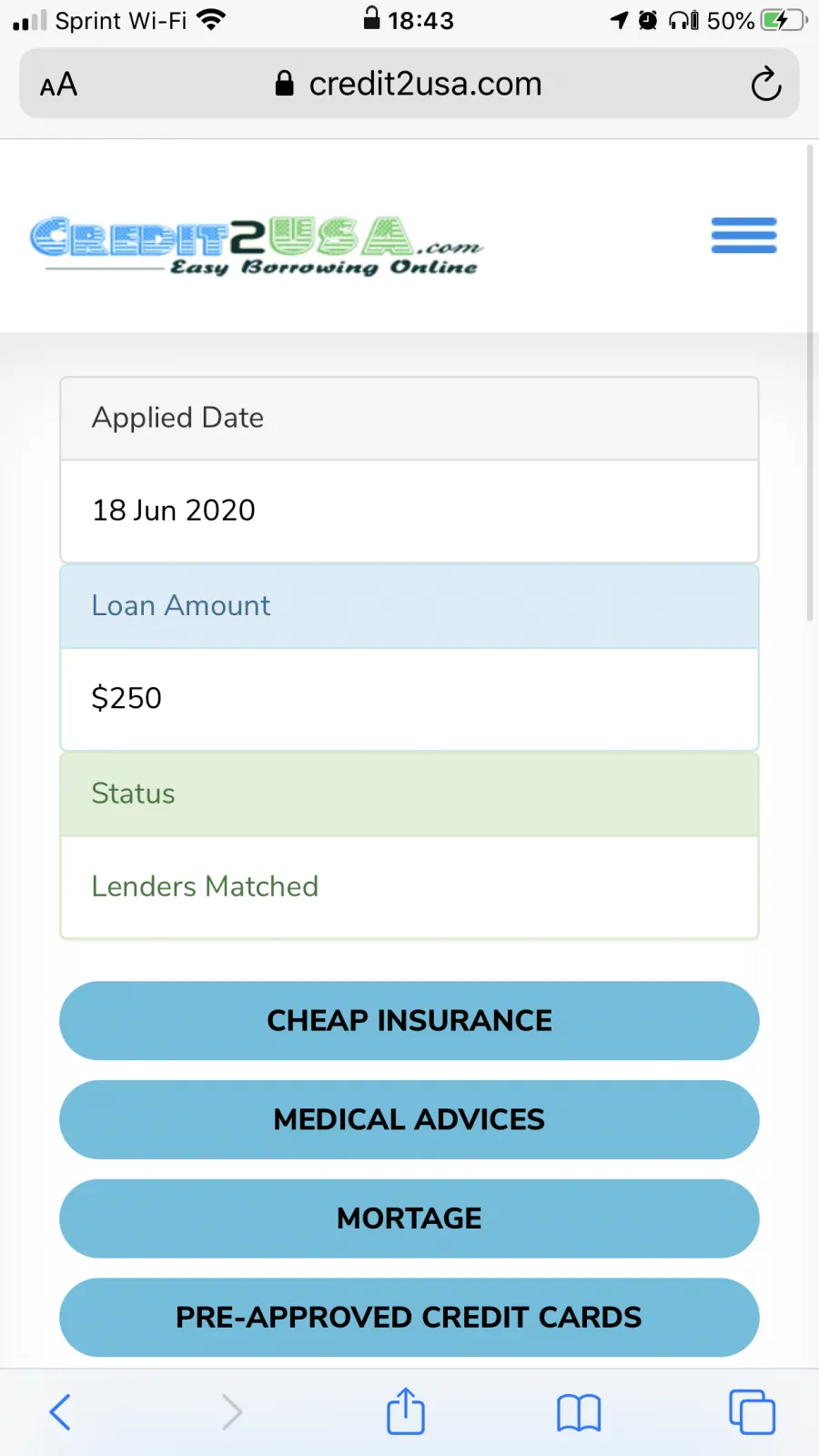Tap the credit2usa.com address bar
The height and width of the screenshot is (1456, 819).
tap(409, 84)
